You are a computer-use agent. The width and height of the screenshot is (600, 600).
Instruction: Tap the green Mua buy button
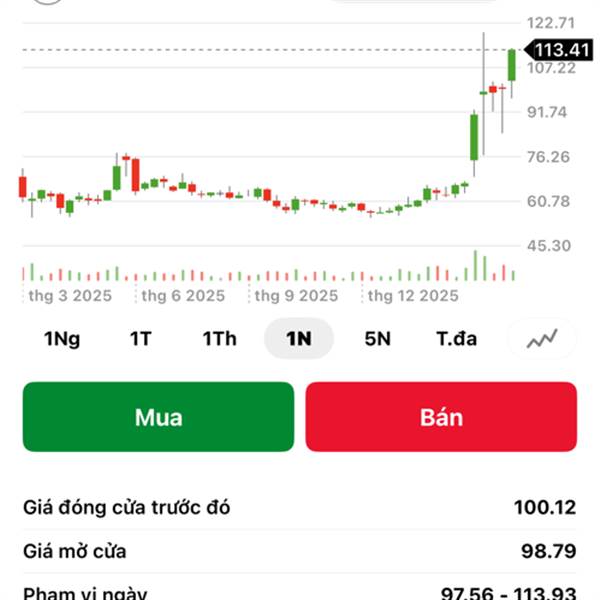pos(159,417)
